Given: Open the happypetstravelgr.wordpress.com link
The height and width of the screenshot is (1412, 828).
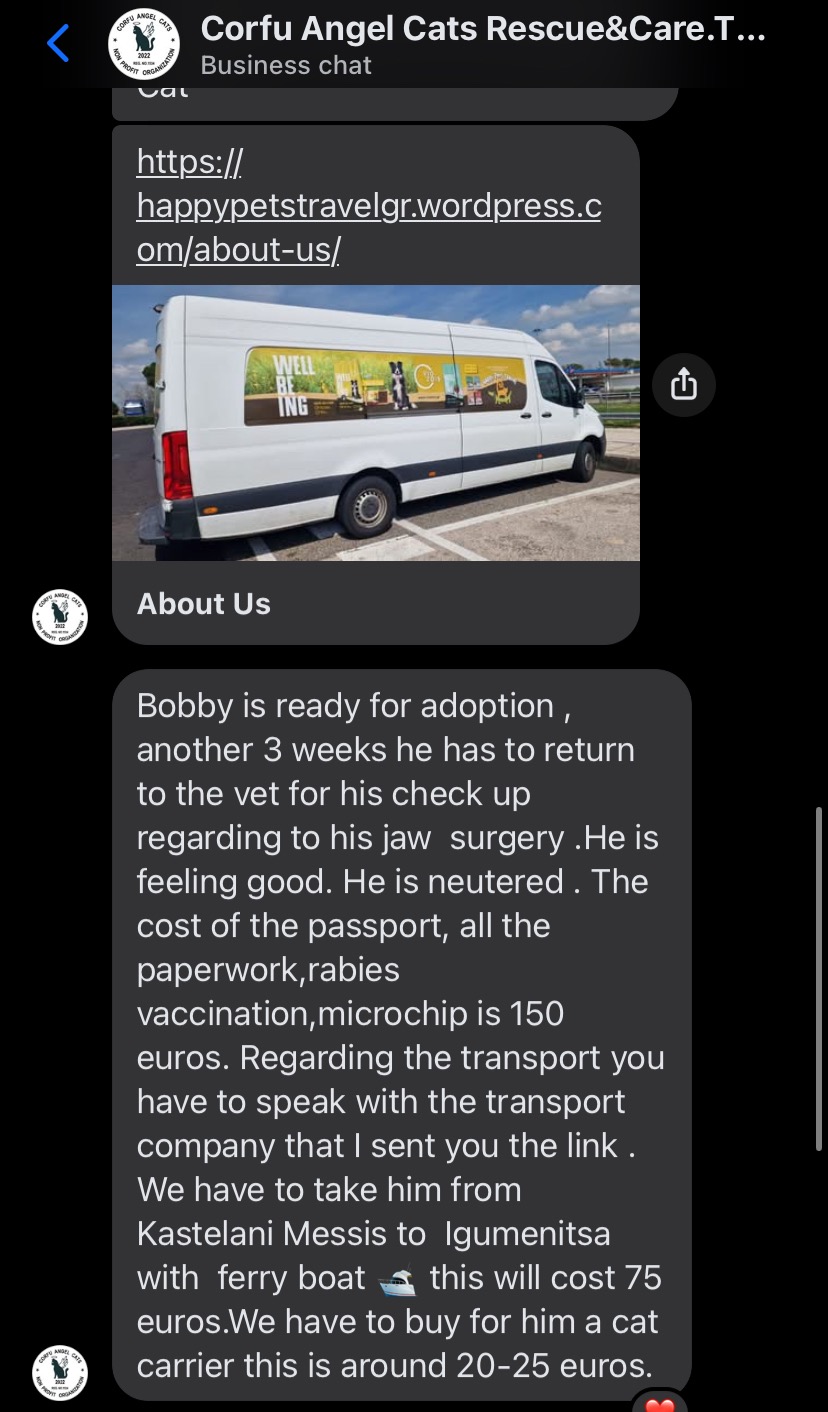Looking at the screenshot, I should click(x=368, y=206).
